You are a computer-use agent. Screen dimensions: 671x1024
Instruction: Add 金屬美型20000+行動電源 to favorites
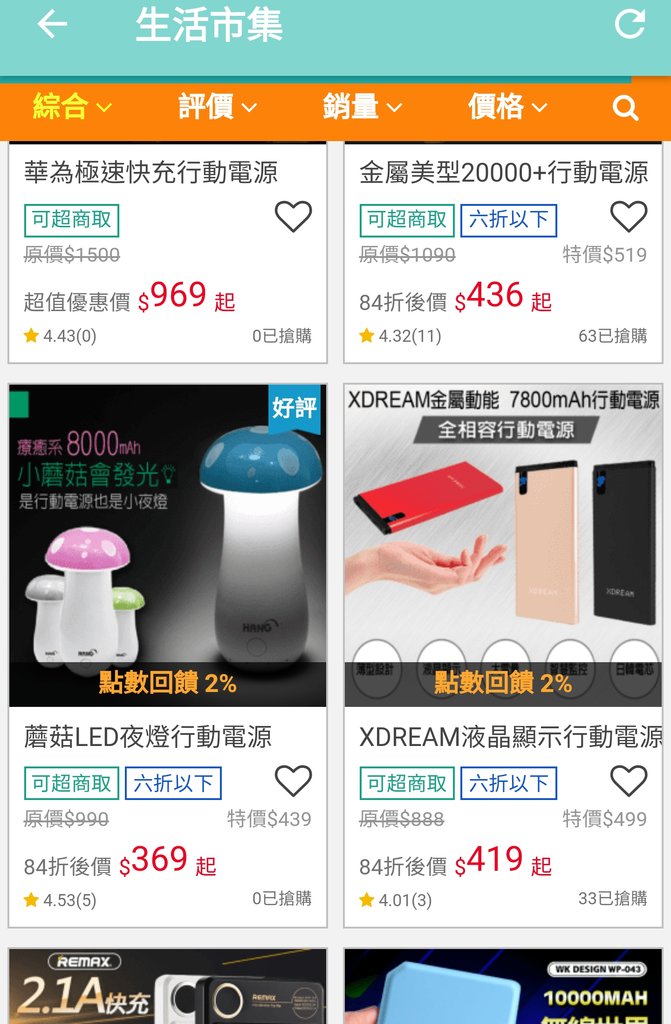(629, 217)
